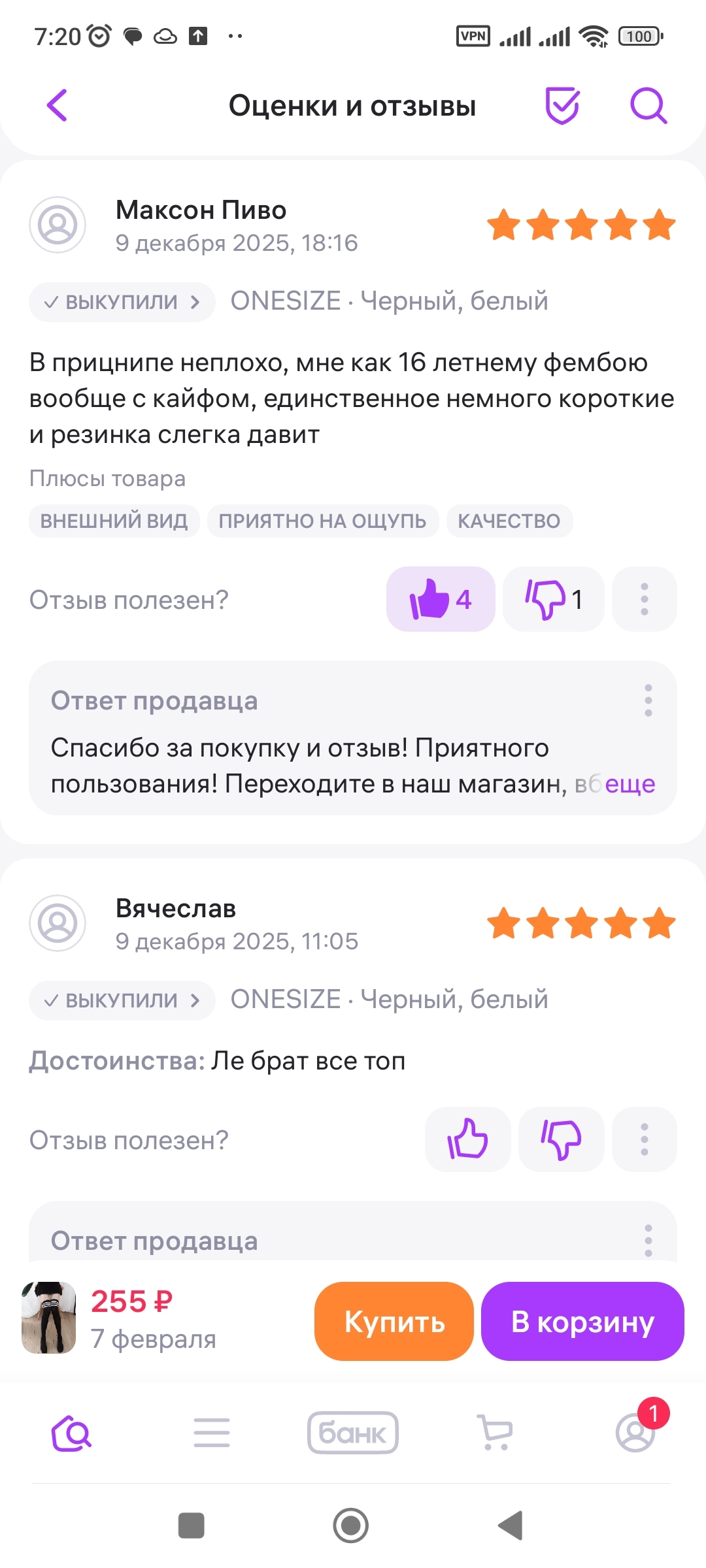Open the verified reviews shield icon

pos(562,105)
